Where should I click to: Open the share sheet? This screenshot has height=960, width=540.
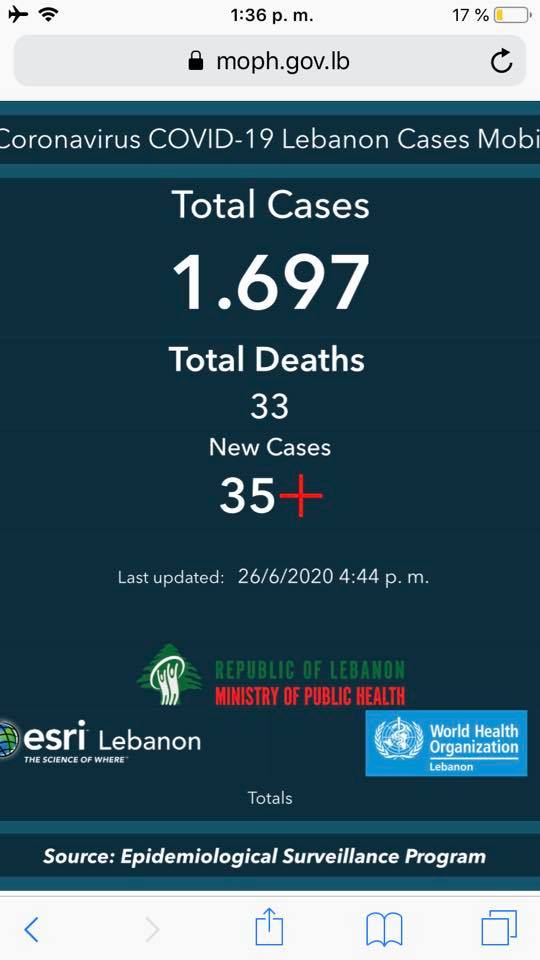pyautogui.click(x=269, y=928)
